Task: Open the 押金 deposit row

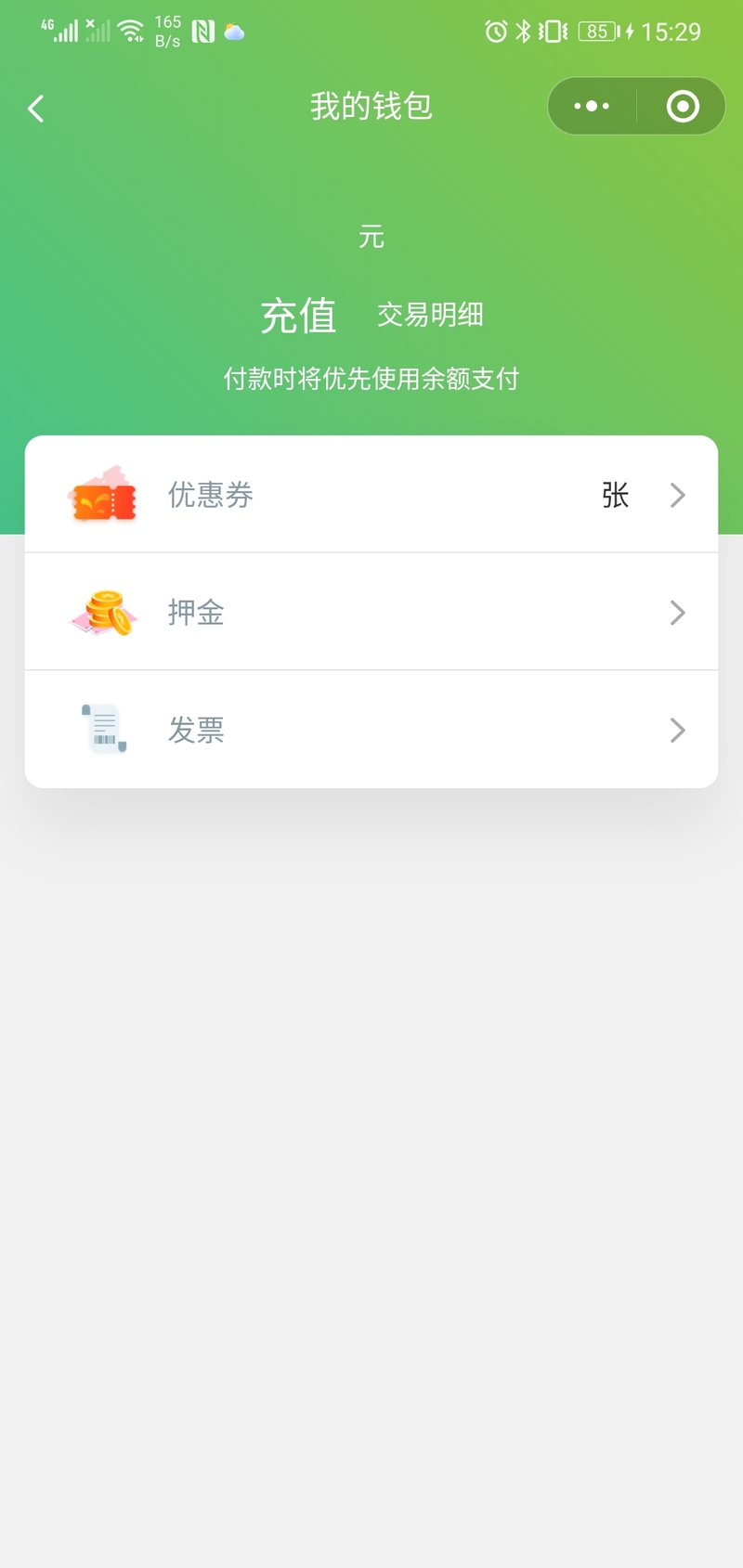Action: [371, 612]
